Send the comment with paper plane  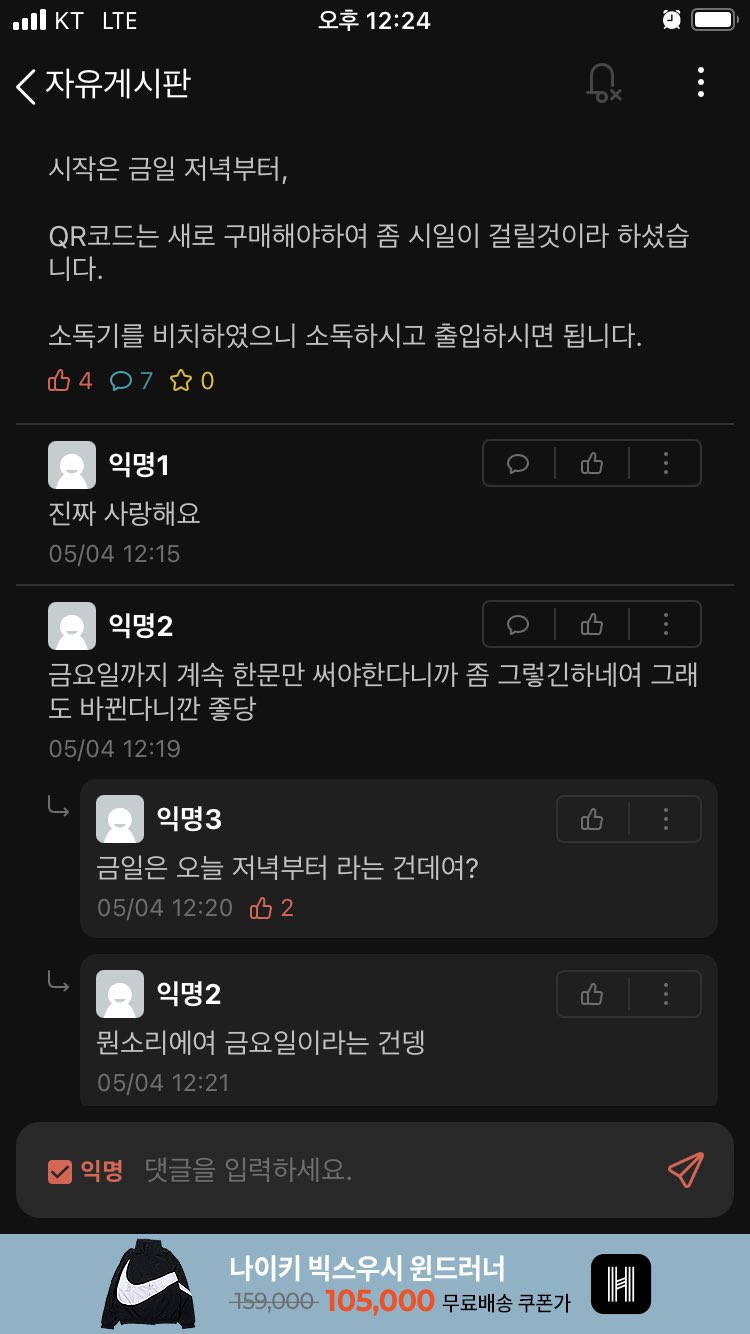686,1169
